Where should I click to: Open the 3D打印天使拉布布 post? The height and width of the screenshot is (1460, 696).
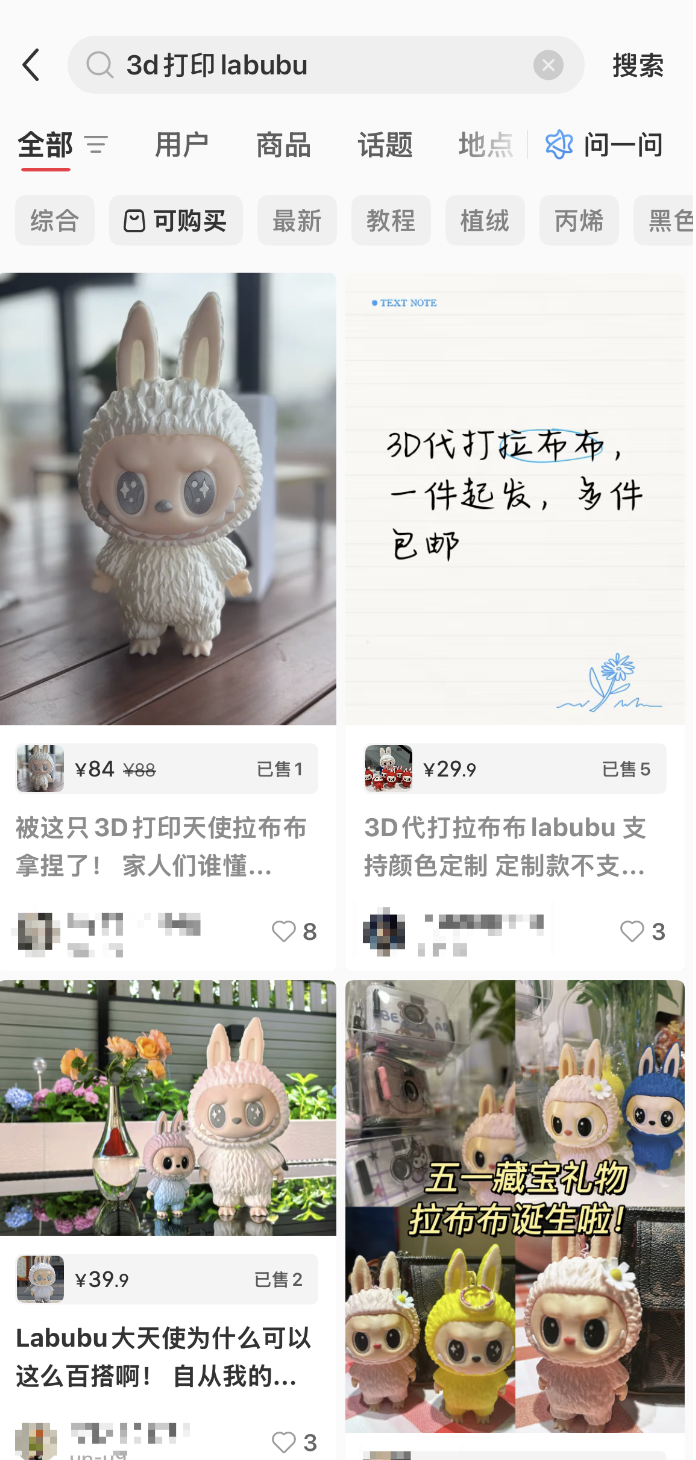coord(168,500)
